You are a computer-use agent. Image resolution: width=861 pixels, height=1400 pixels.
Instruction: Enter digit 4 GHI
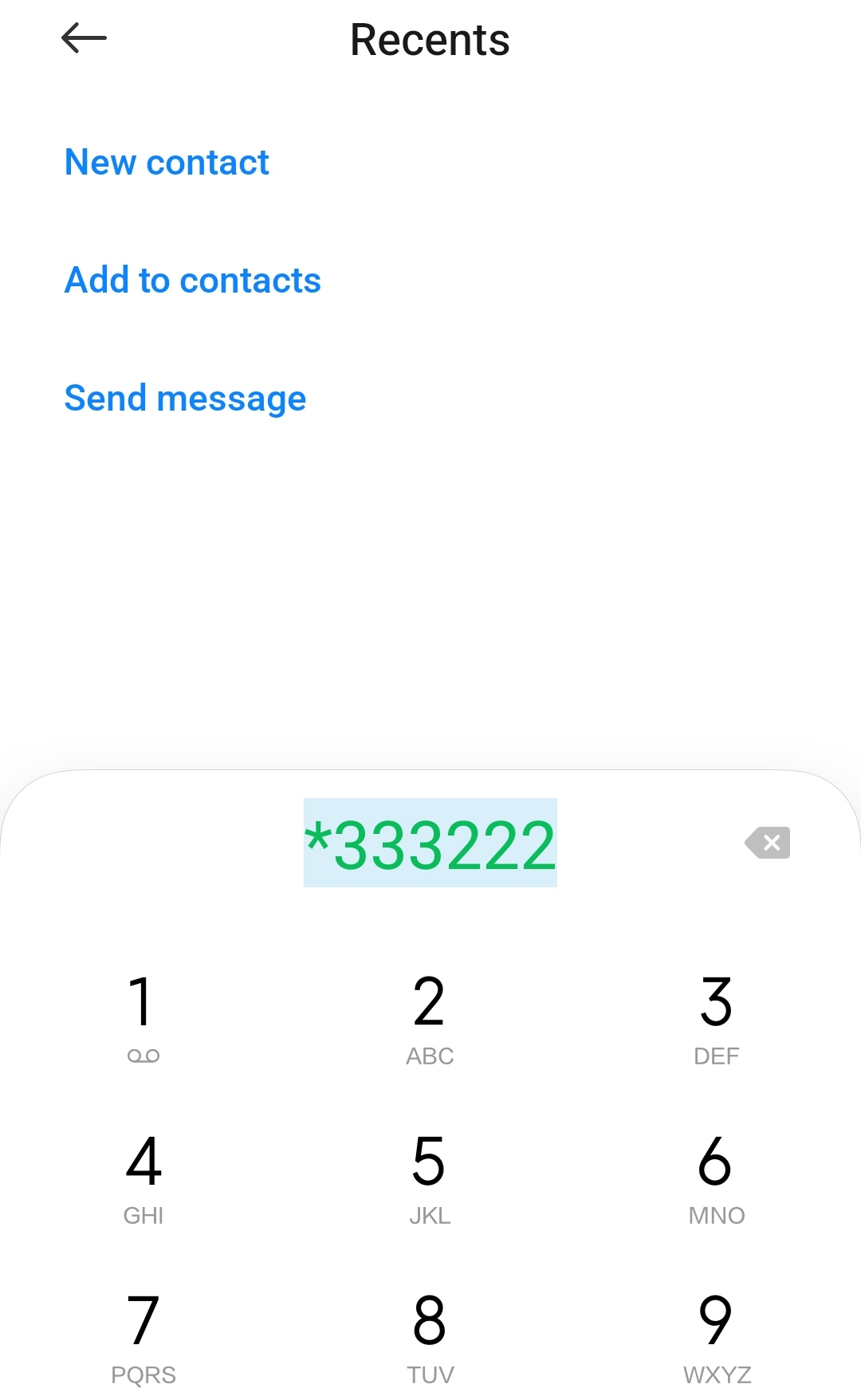(x=143, y=1176)
